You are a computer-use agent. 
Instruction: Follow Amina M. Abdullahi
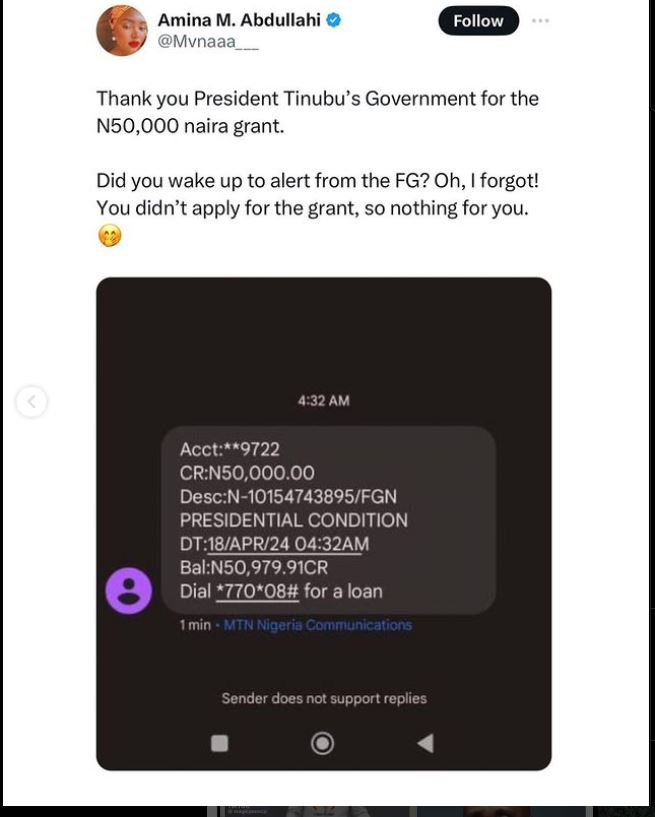tap(478, 21)
